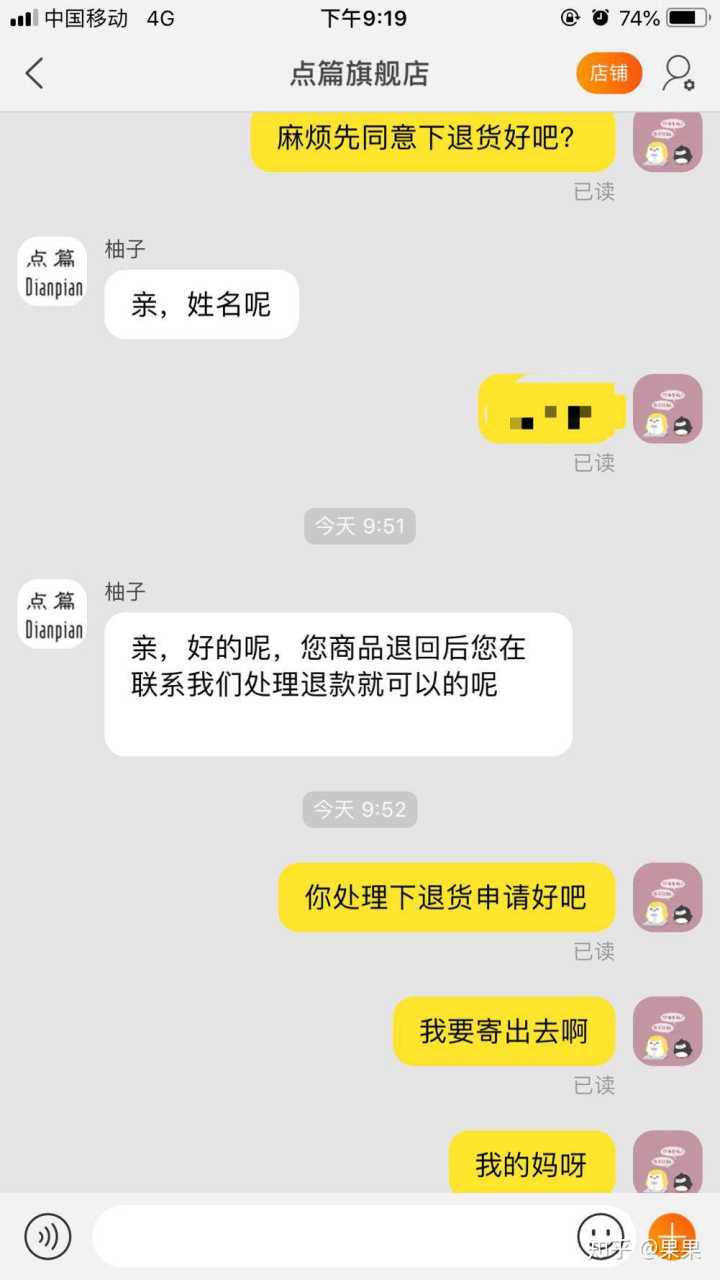The image size is (720, 1280).
Task: View my avatar beside 我要寄出去啊
Action: click(667, 1031)
